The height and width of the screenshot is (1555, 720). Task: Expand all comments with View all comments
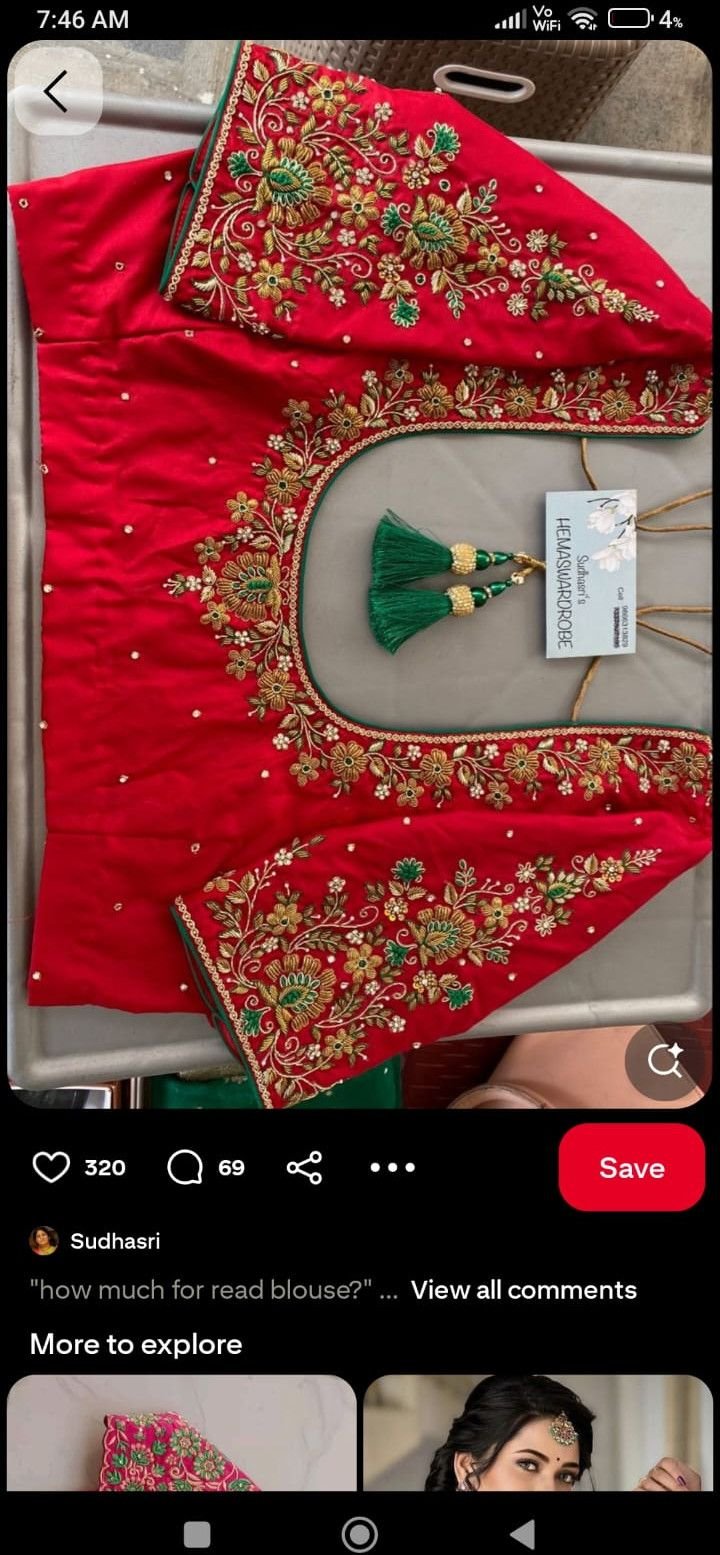click(x=524, y=1290)
